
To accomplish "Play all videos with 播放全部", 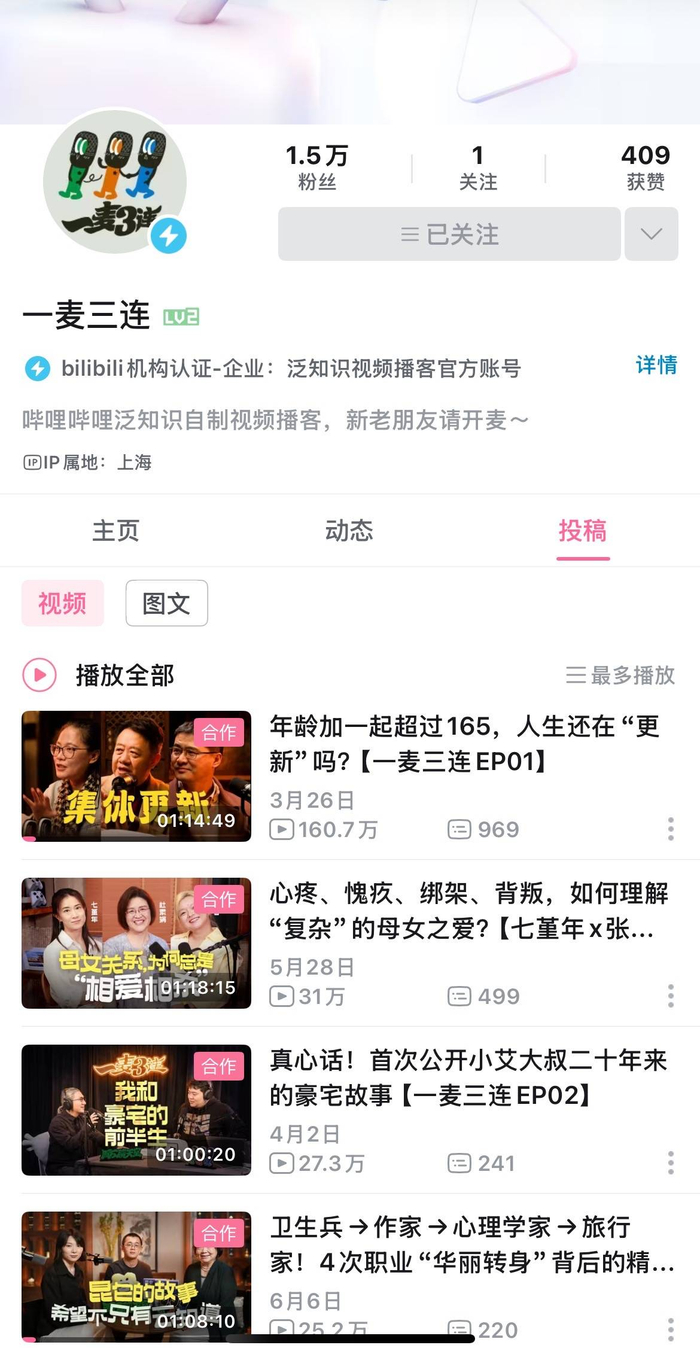I will click(99, 675).
